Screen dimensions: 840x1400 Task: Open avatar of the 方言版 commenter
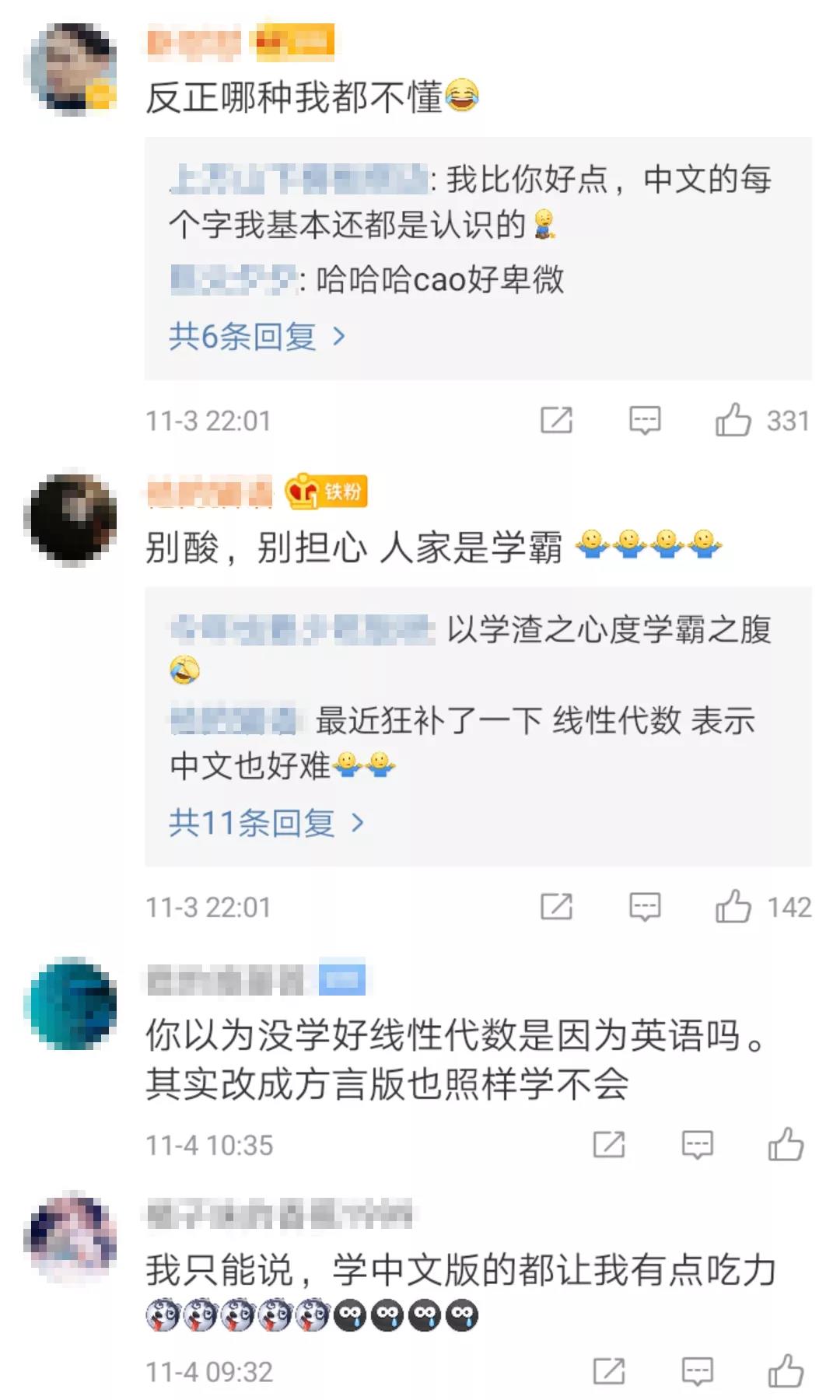coord(71,1003)
